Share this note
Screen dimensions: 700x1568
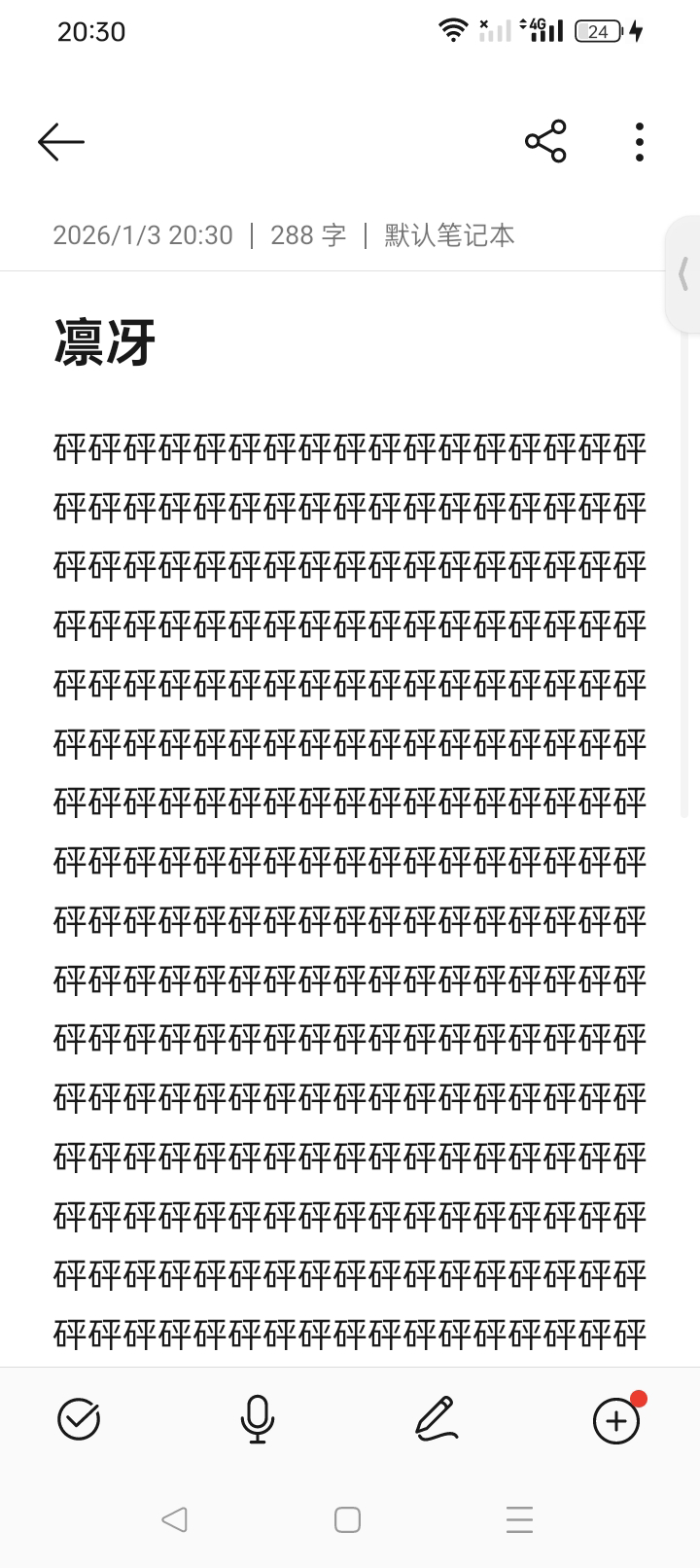click(x=545, y=142)
